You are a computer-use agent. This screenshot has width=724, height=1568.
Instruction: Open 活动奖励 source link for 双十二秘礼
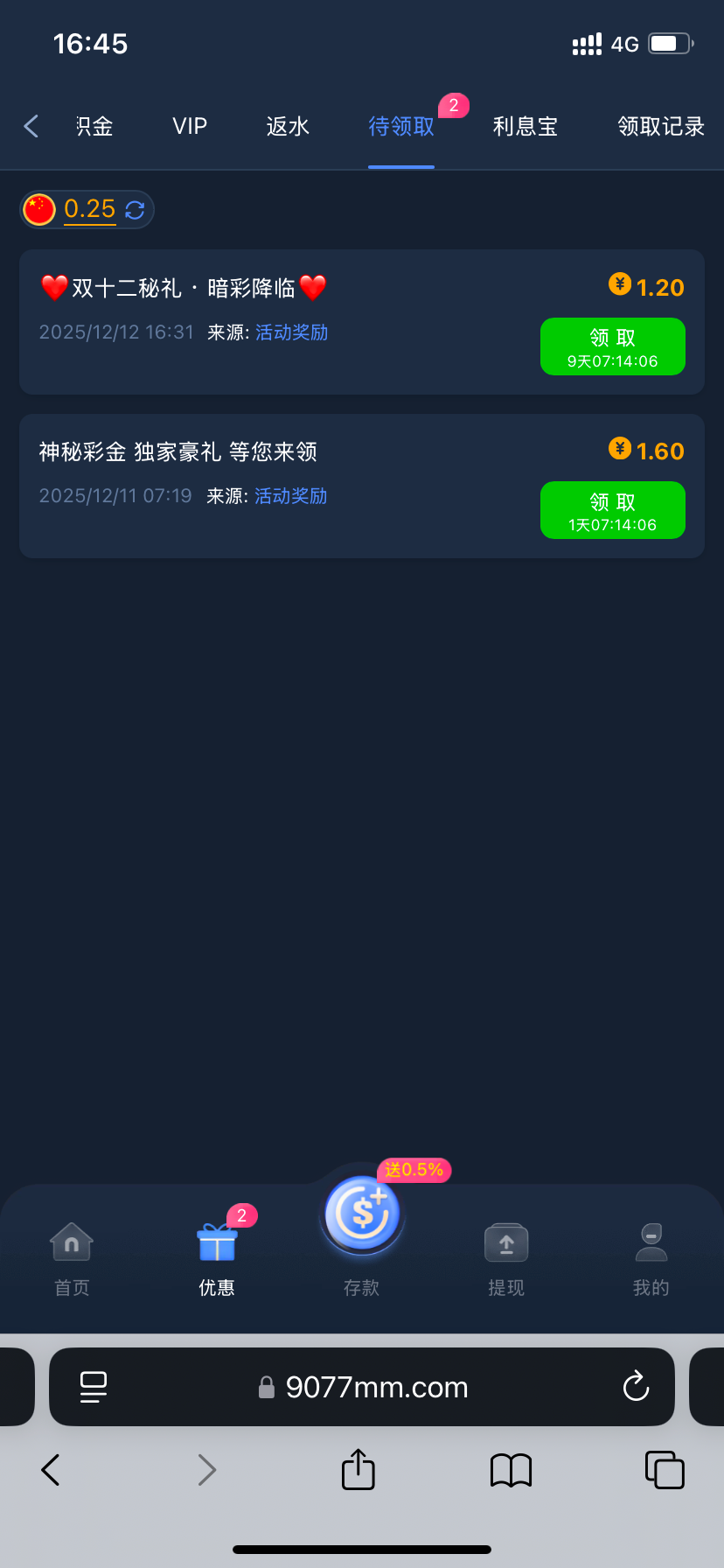[291, 332]
